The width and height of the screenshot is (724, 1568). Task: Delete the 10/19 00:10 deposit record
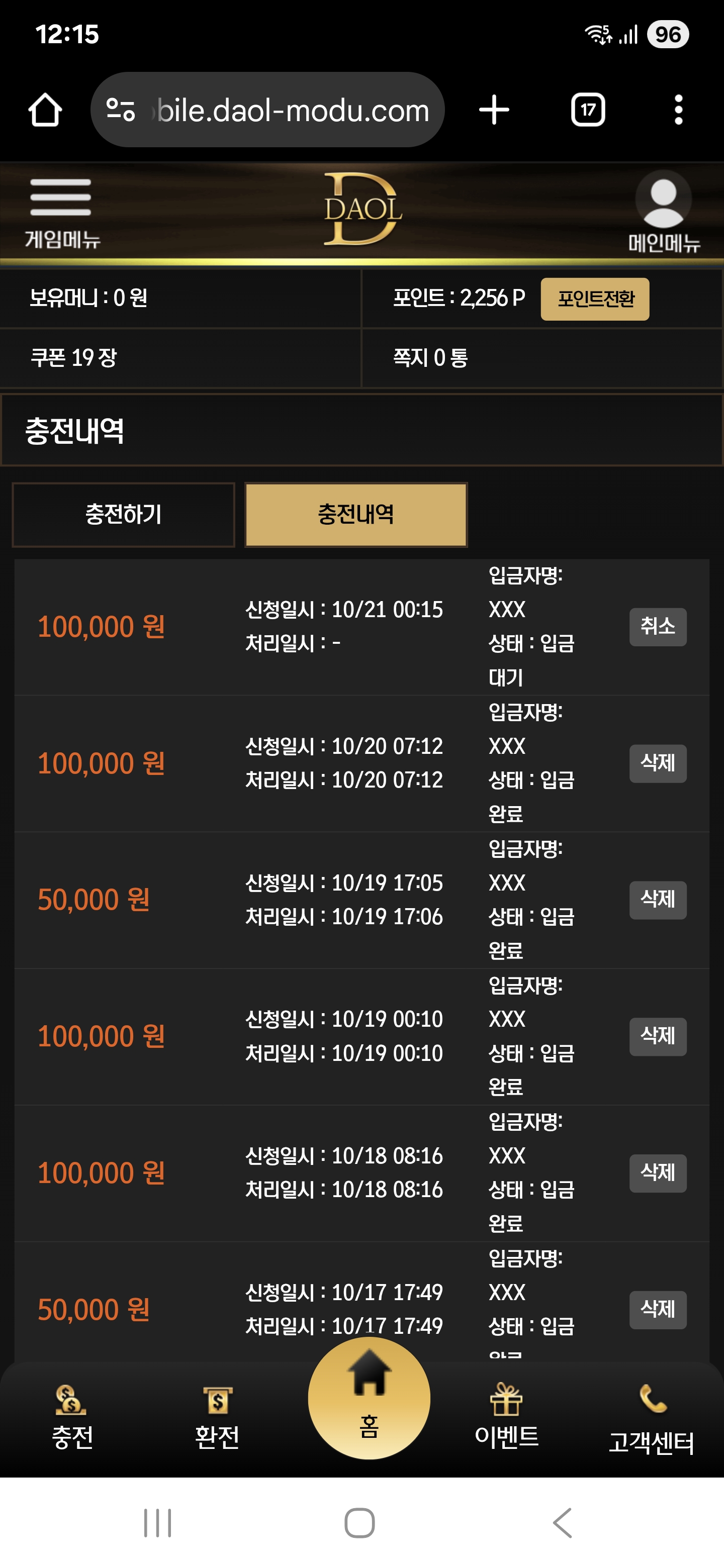[x=658, y=1036]
